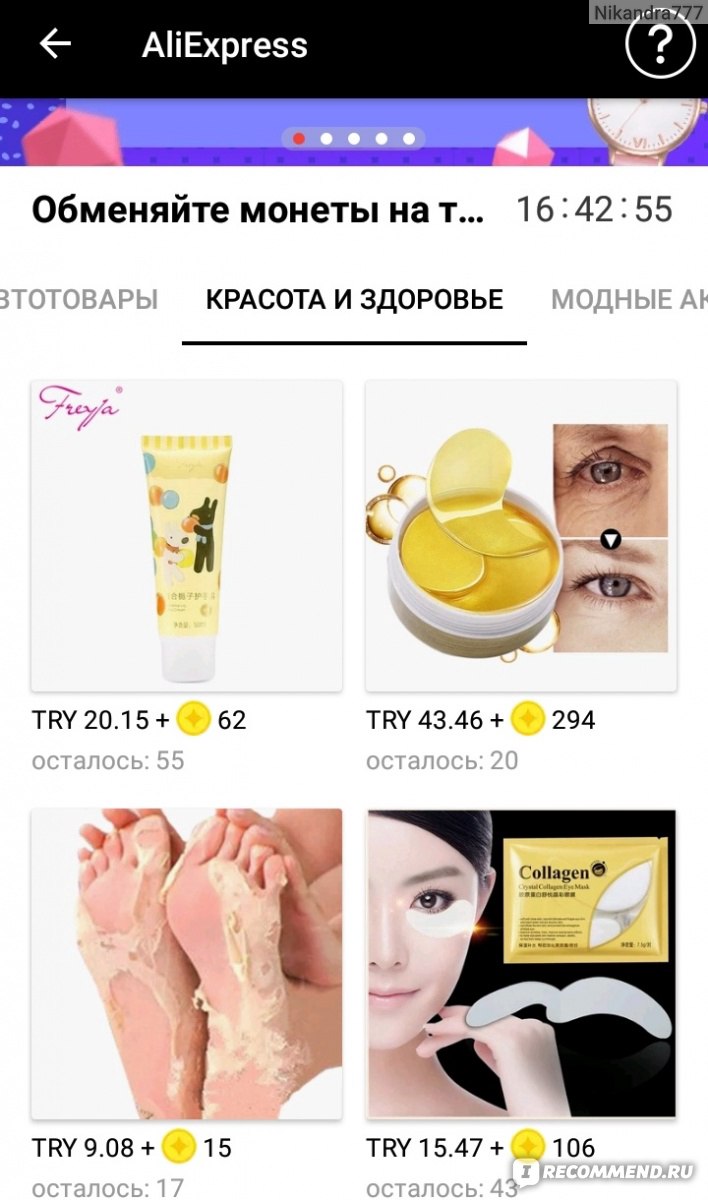
Task: Switch to the Автотовары tab
Action: [79, 299]
